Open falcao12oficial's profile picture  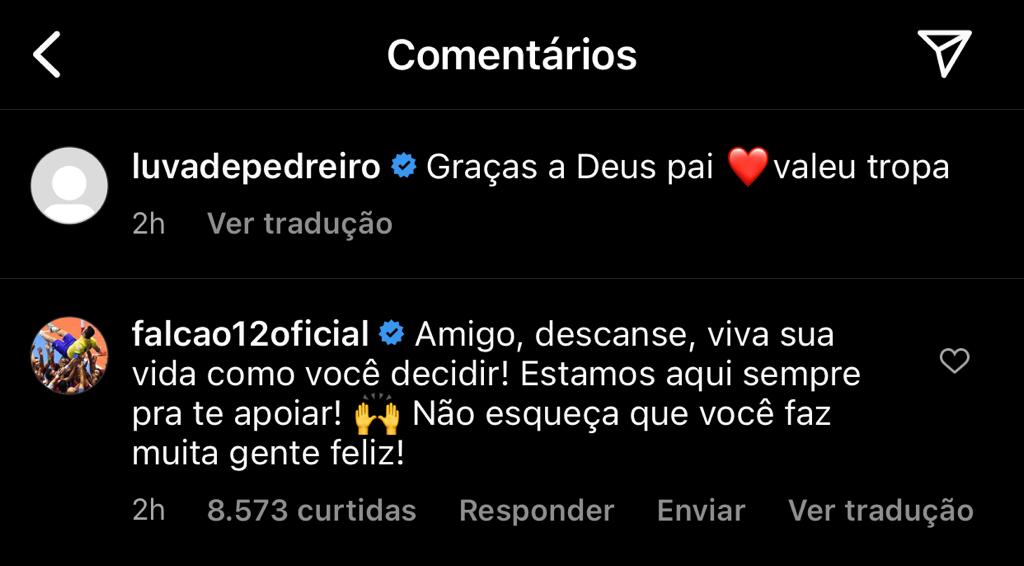coord(69,356)
